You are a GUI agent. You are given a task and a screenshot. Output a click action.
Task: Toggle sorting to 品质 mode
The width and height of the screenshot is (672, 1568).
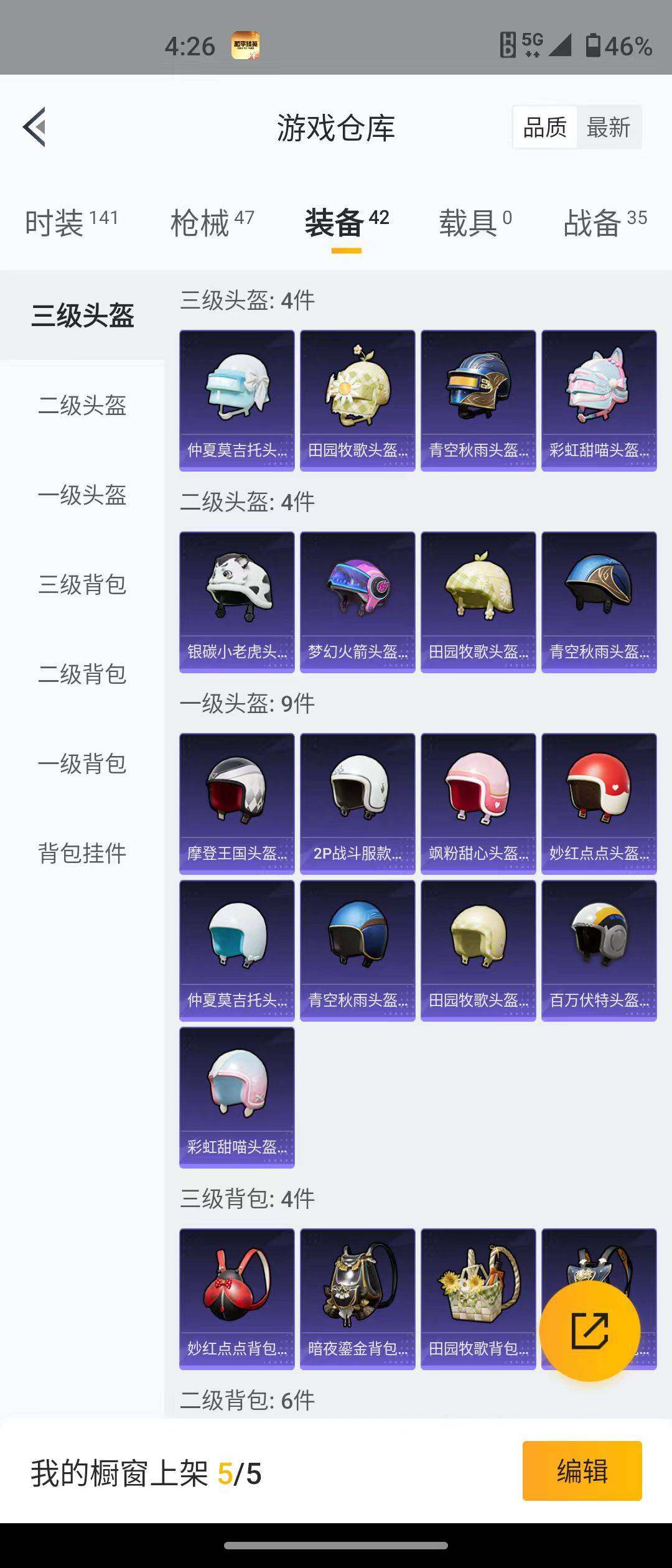(544, 126)
